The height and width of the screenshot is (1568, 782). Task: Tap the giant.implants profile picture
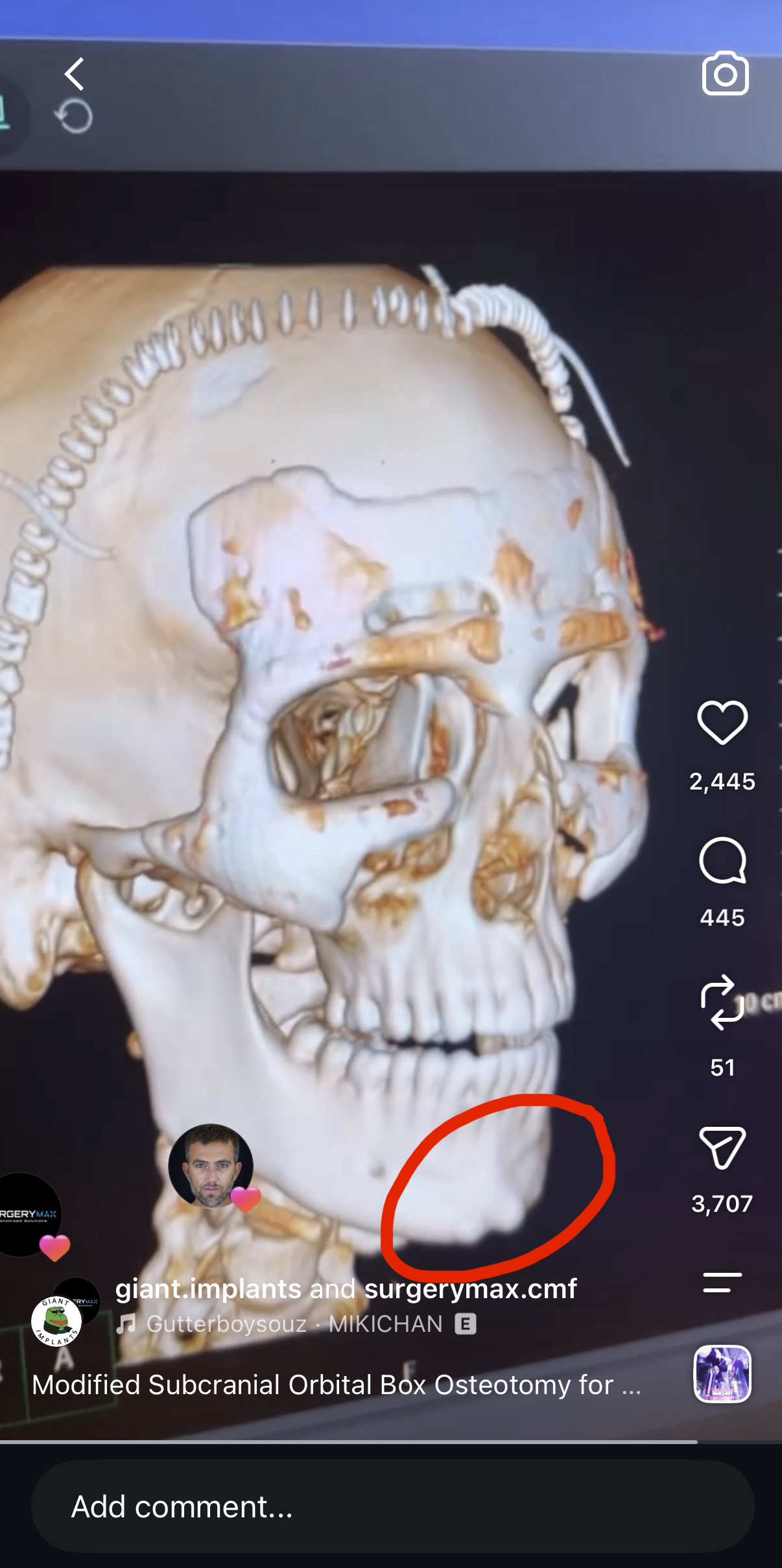point(56,1321)
